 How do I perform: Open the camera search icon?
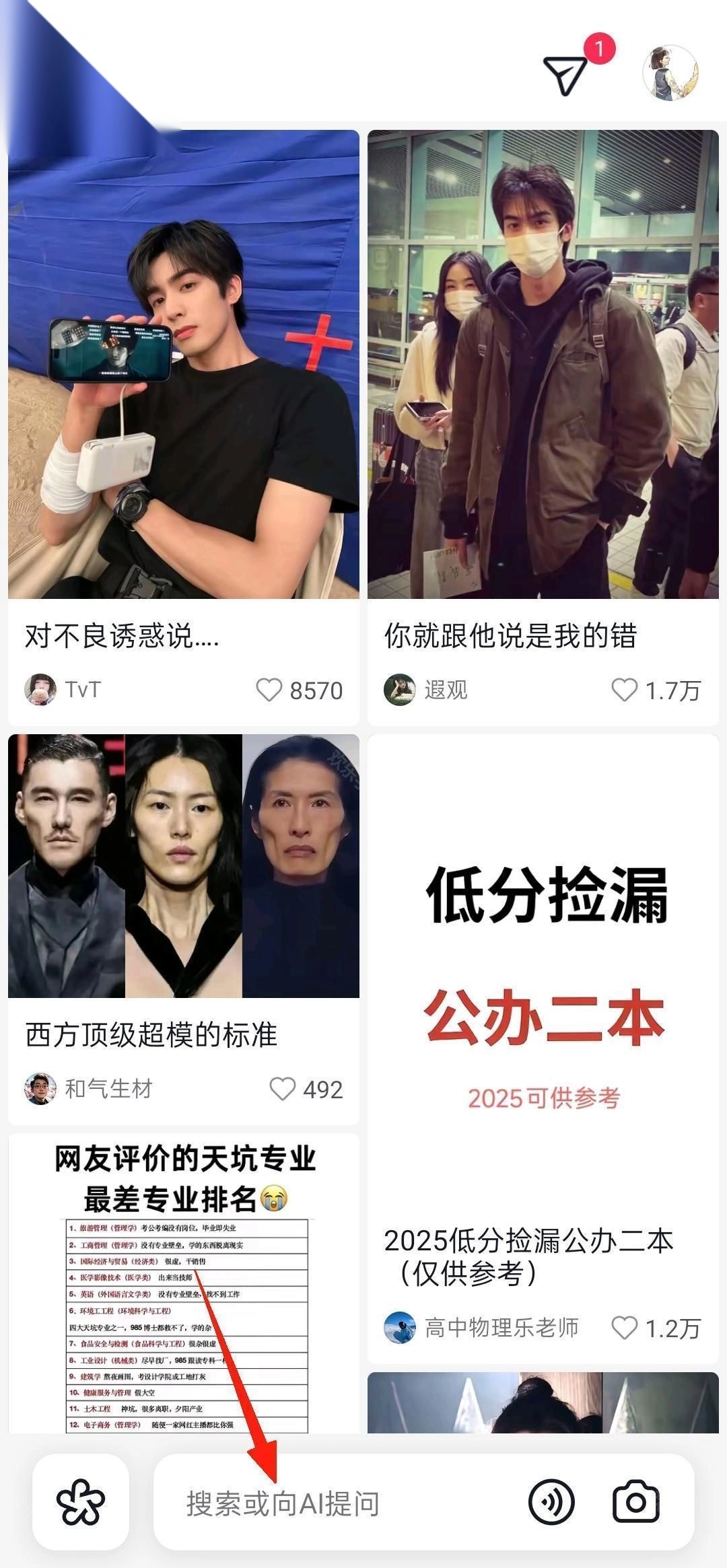pos(635,1502)
